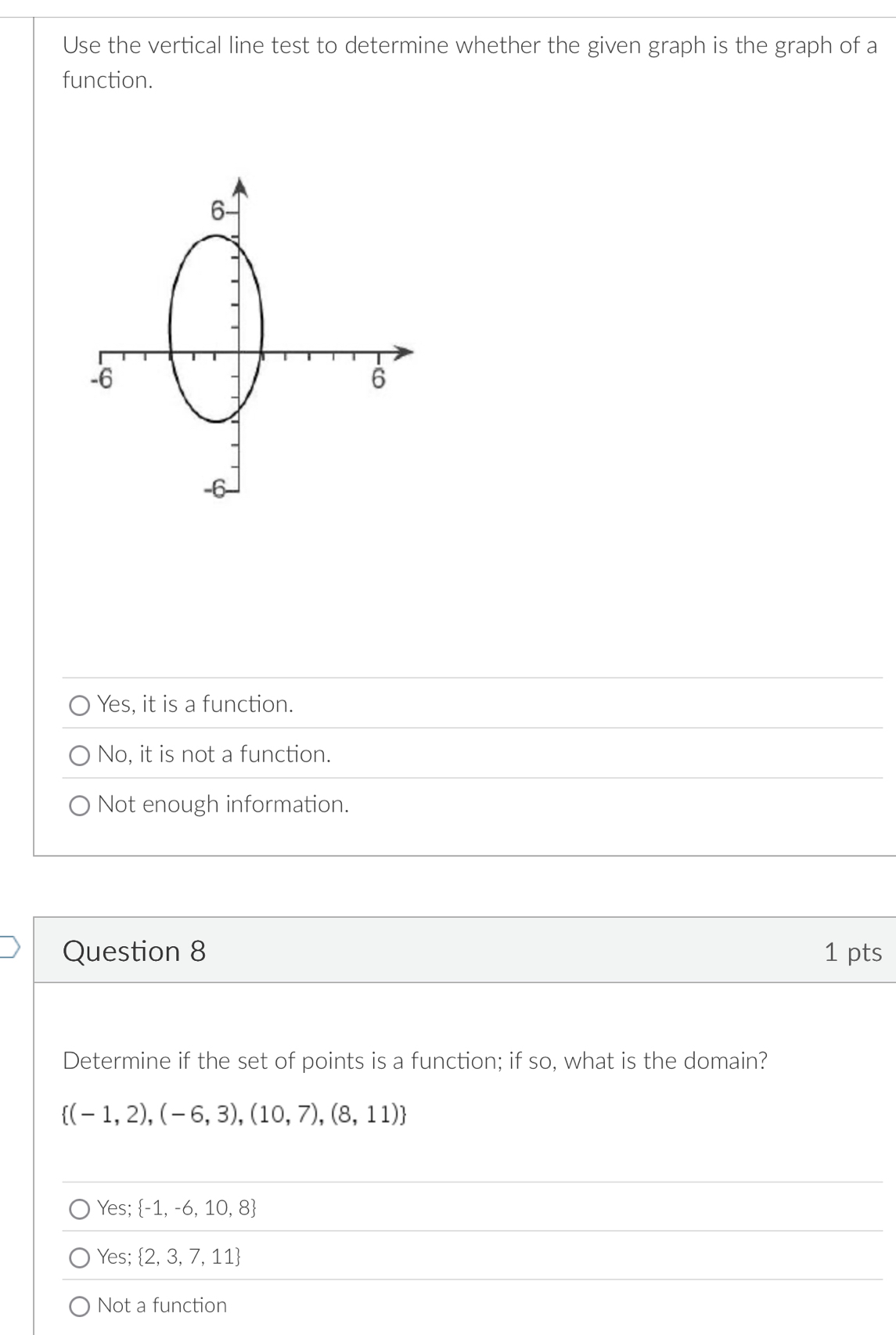Click the circle next to "Yes, it is a function."
Viewport: 896px width, 1335px height.
click(x=79, y=707)
